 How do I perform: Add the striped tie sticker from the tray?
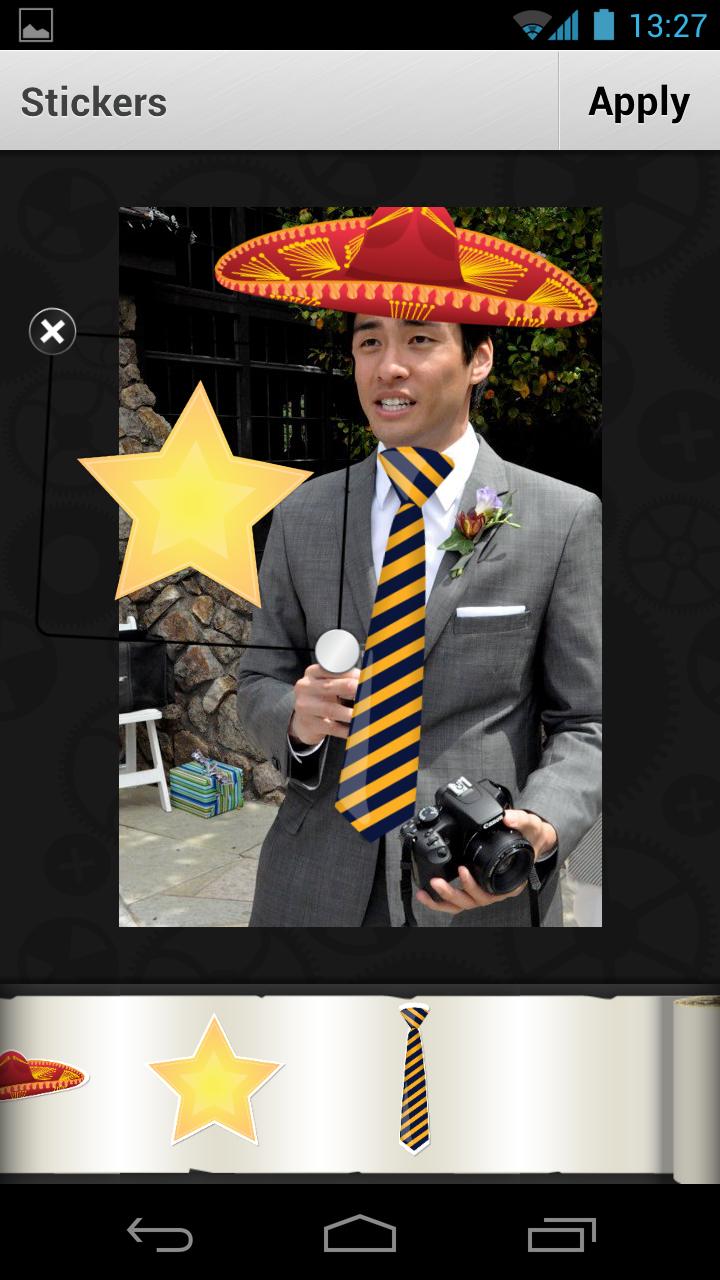click(414, 1078)
